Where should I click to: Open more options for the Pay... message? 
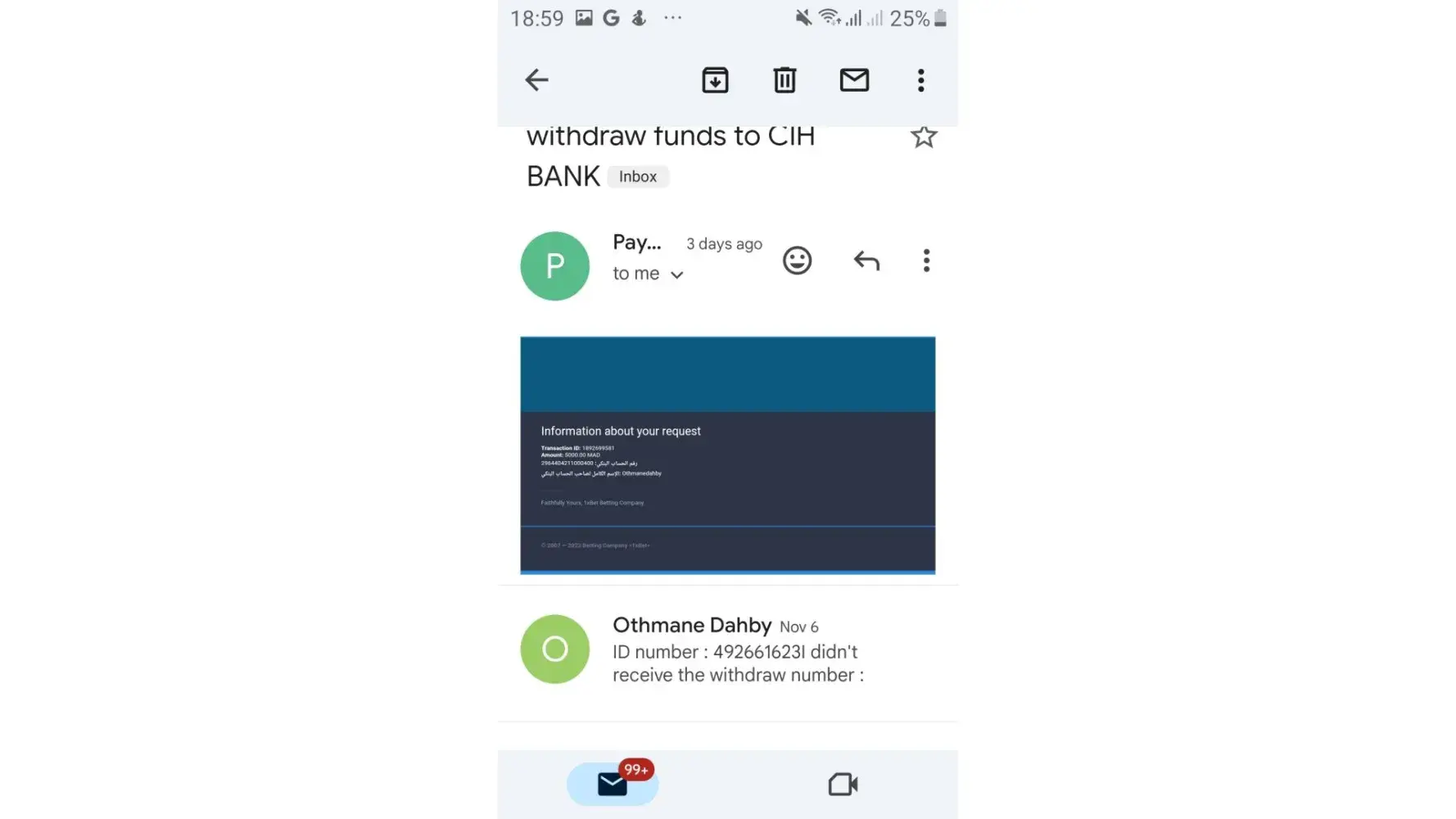tap(926, 260)
